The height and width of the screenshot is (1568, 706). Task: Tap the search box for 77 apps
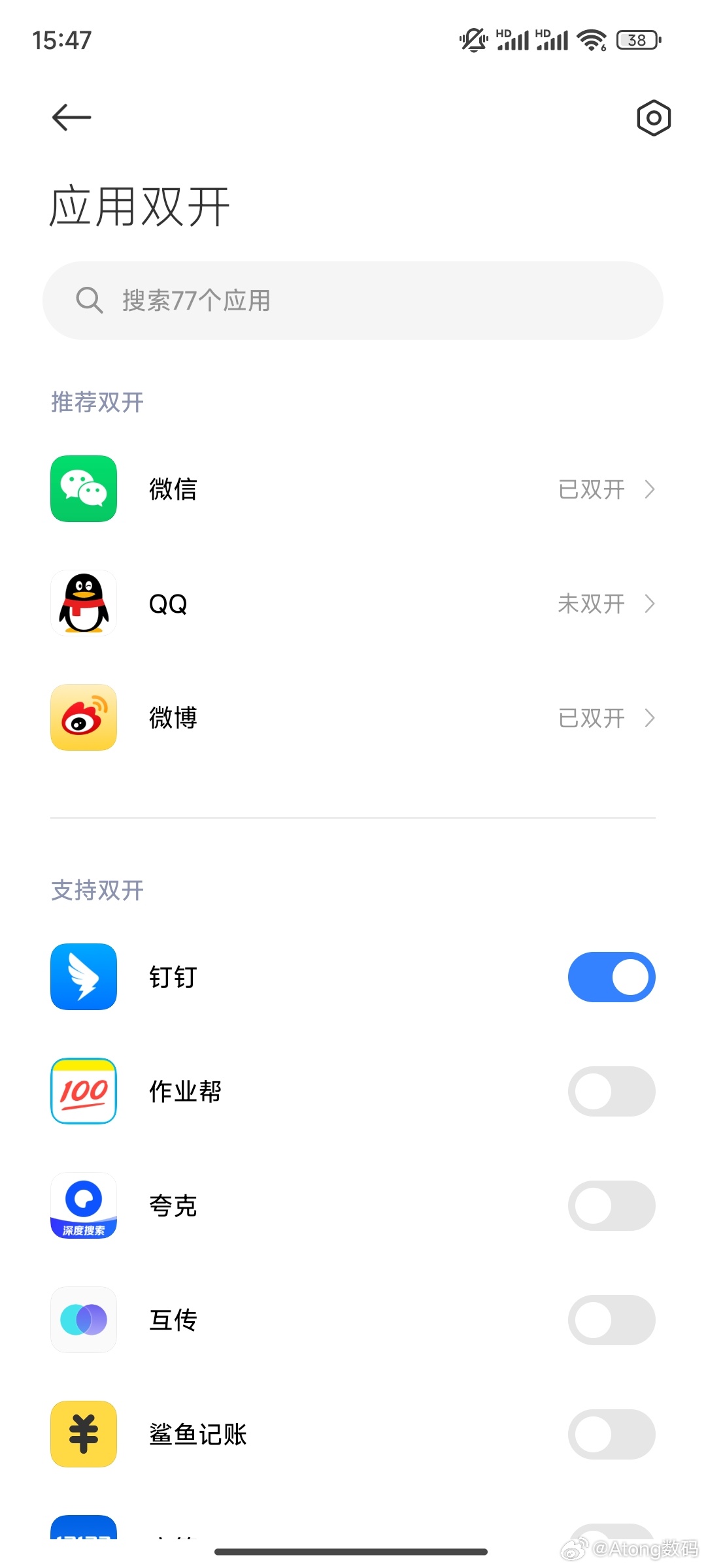click(x=353, y=301)
